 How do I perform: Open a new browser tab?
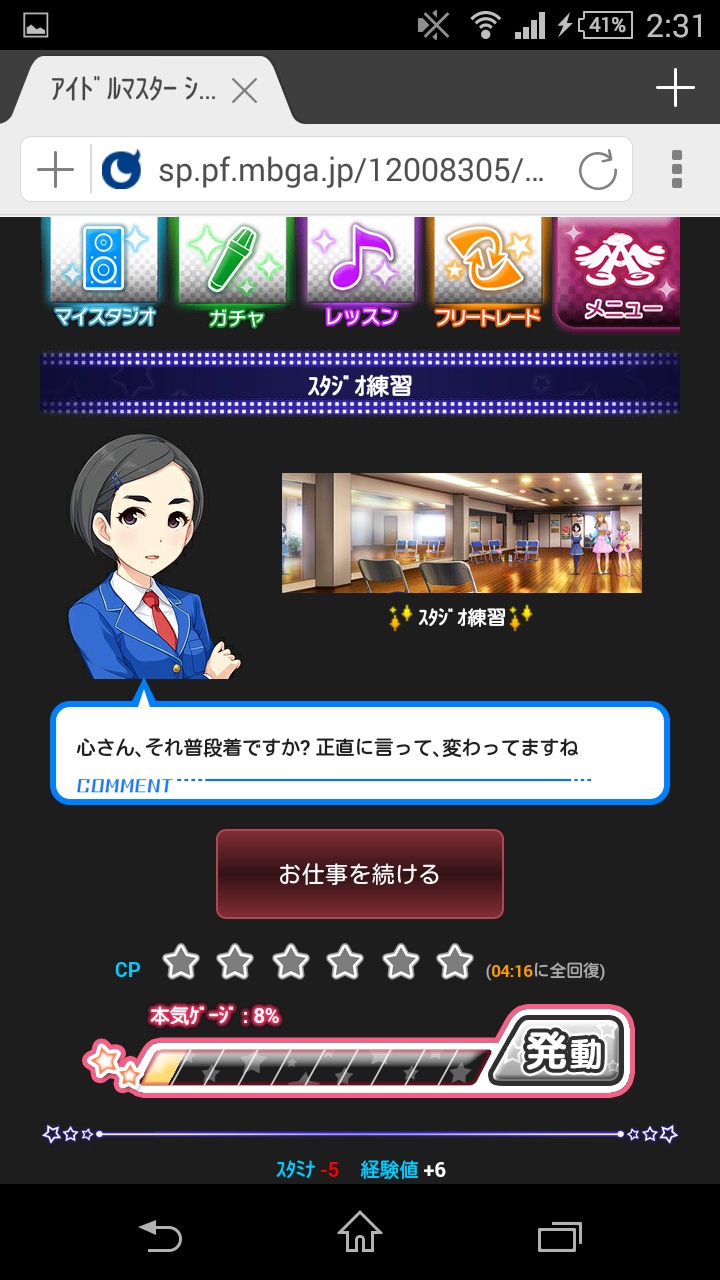pyautogui.click(x=675, y=89)
